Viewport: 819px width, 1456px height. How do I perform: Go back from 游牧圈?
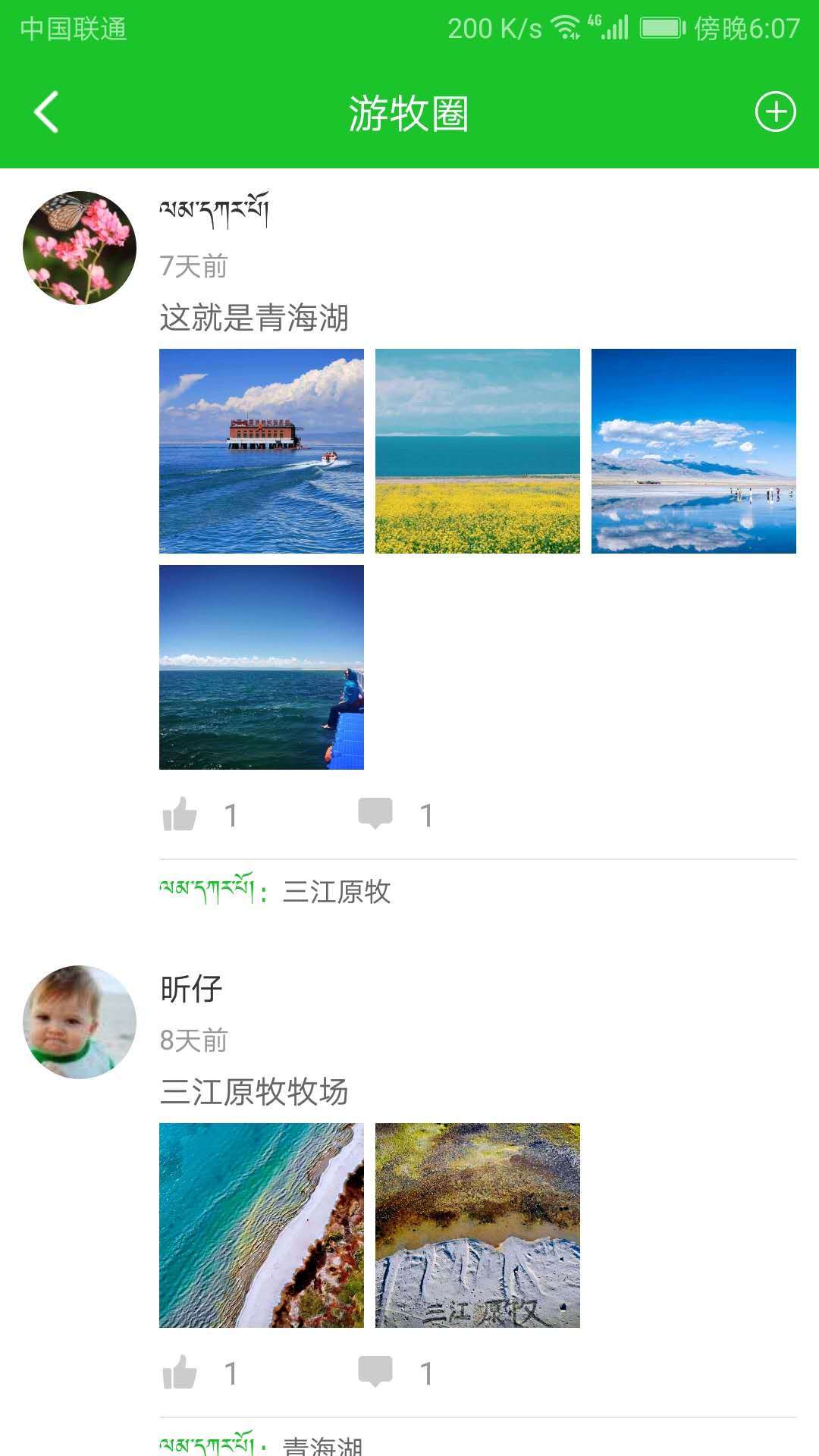pyautogui.click(x=47, y=112)
